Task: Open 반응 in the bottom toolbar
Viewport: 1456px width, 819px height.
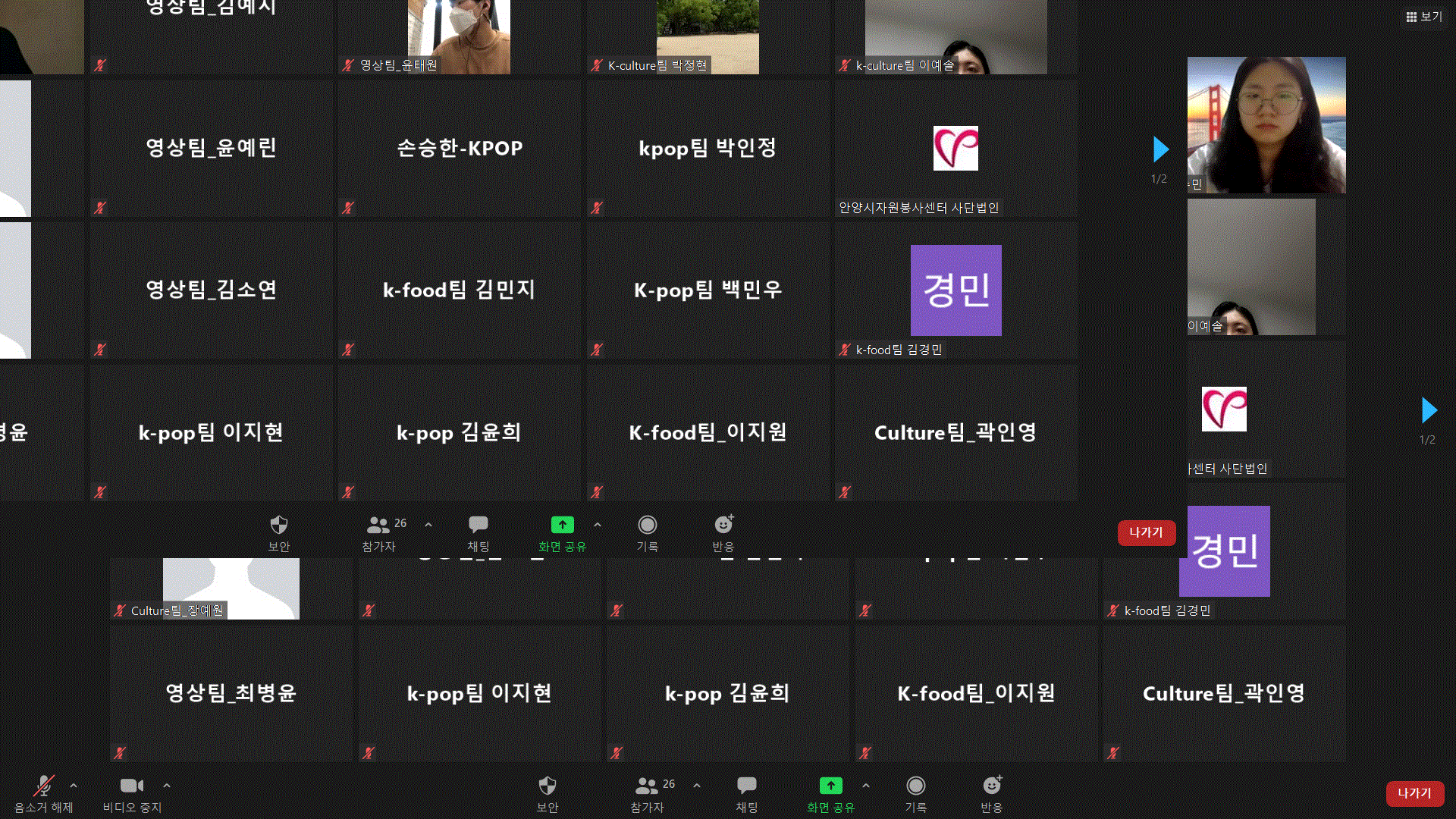Action: click(991, 793)
